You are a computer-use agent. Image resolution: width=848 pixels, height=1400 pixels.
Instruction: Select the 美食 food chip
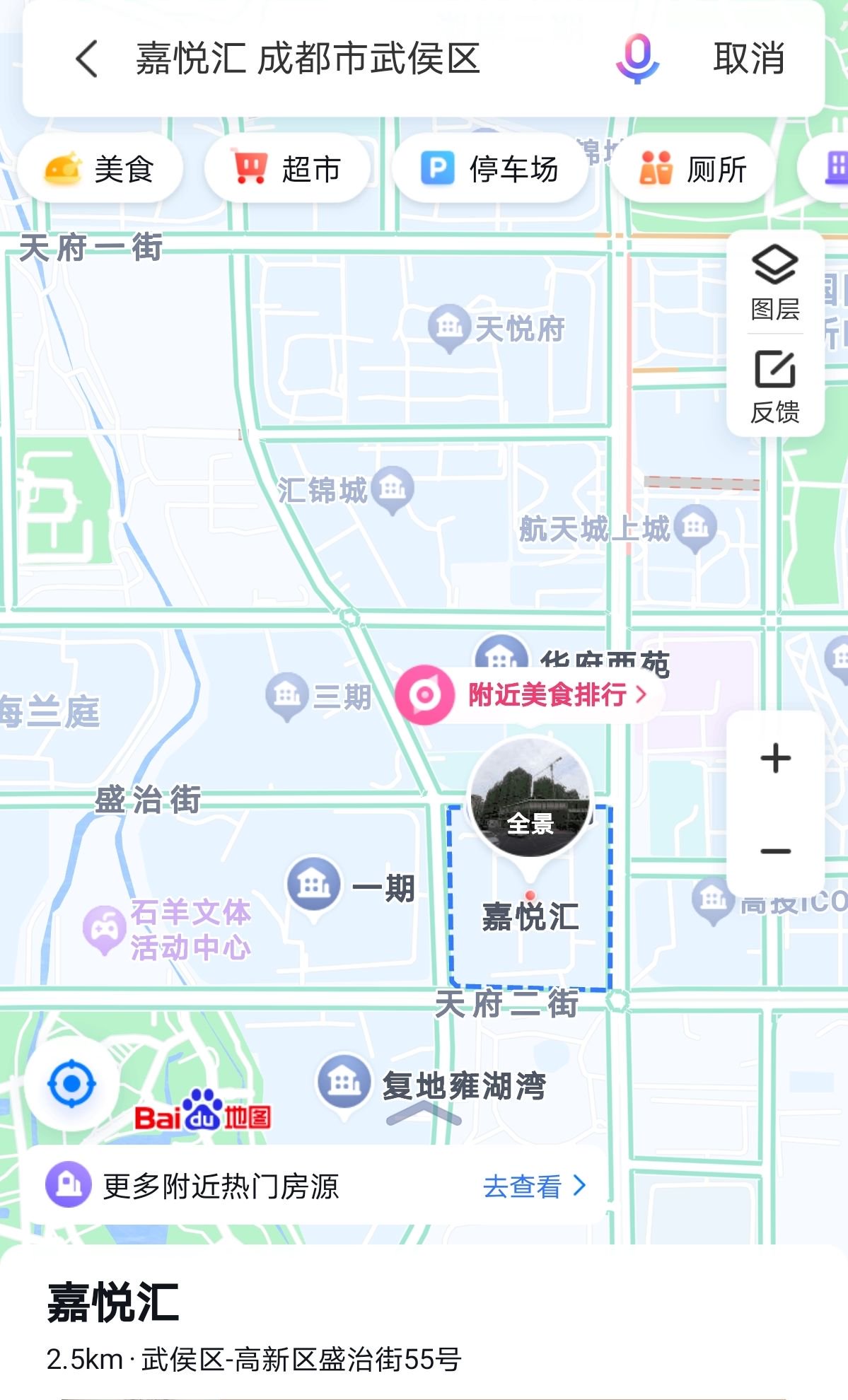point(100,169)
